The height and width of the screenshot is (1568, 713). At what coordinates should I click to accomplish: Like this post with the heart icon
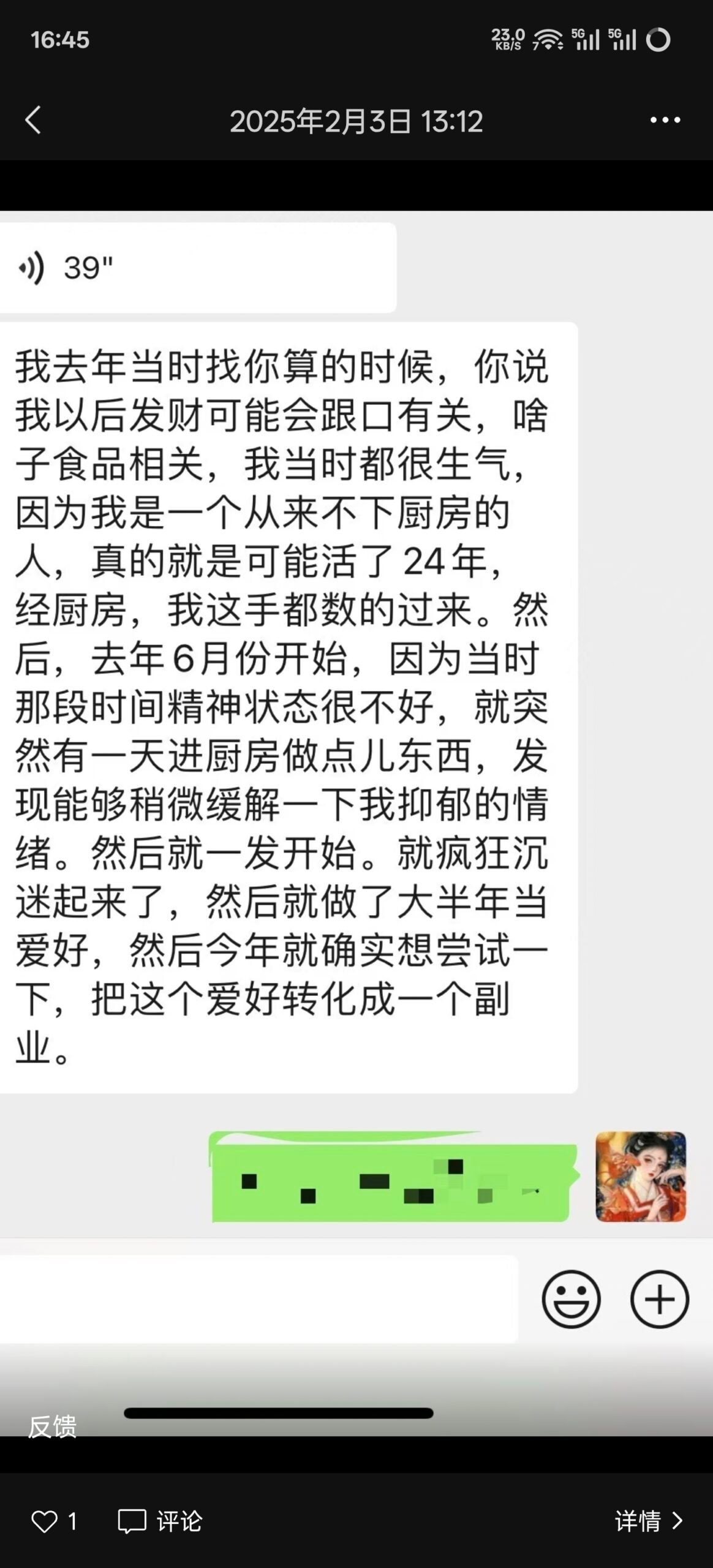coord(44,1521)
